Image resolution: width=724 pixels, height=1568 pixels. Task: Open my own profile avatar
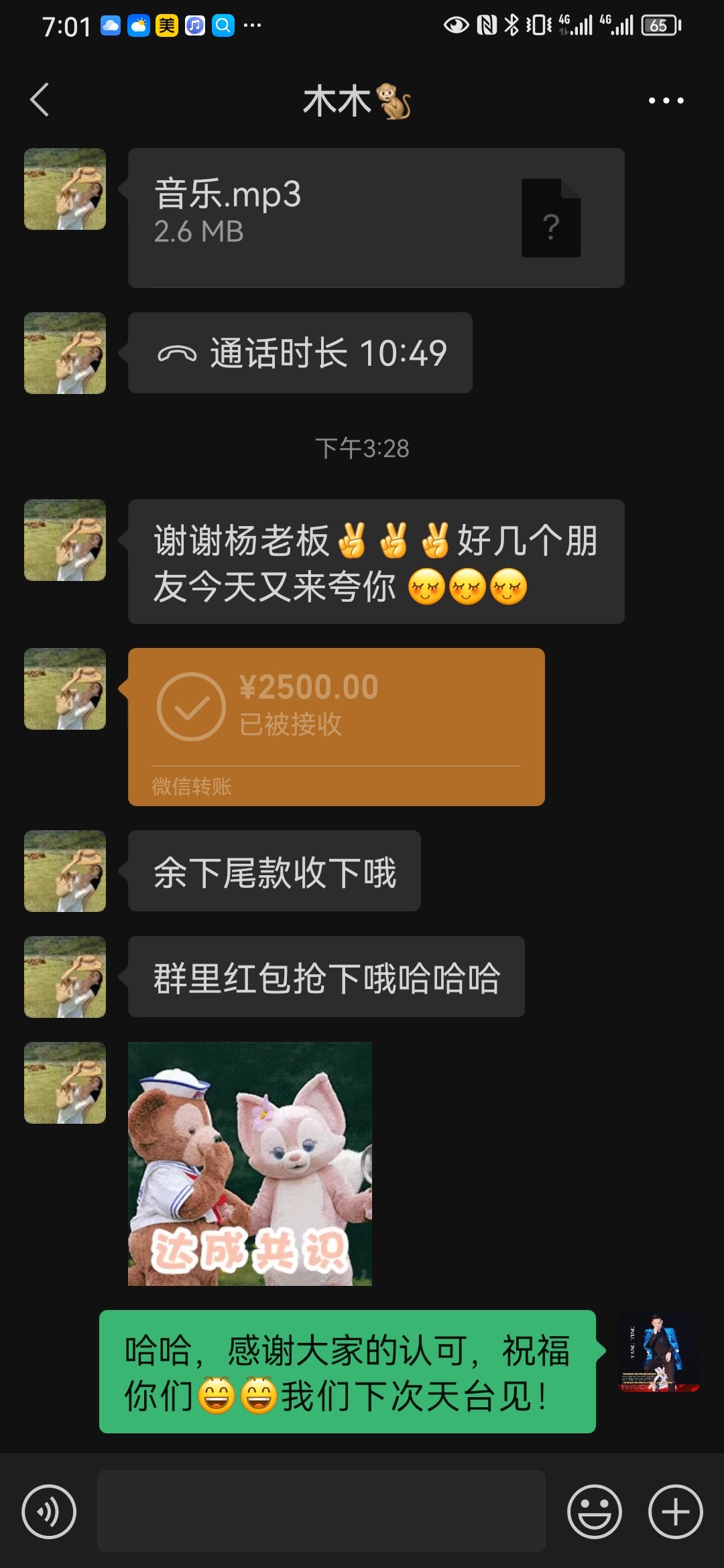coord(658,1351)
